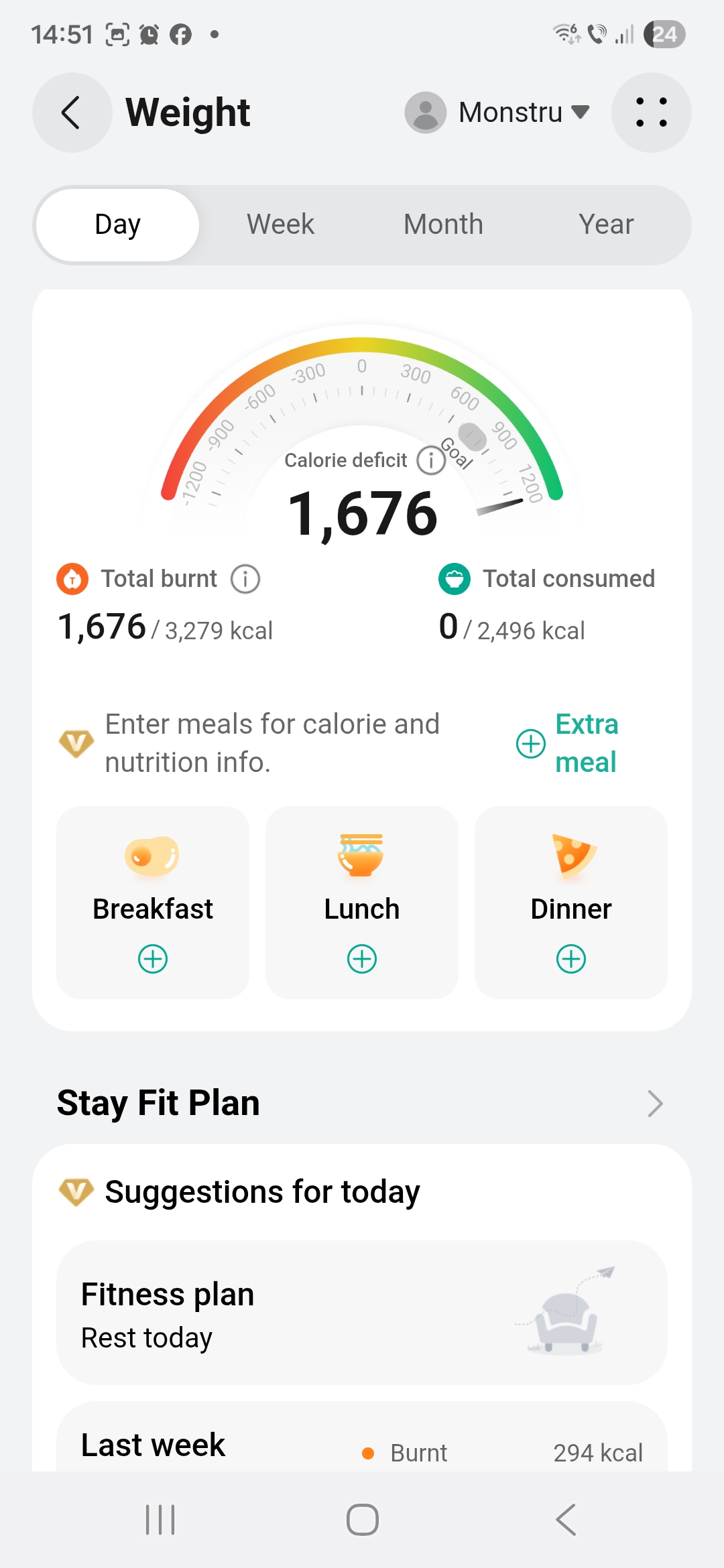
Task: Switch to the Year view
Action: coord(606,224)
